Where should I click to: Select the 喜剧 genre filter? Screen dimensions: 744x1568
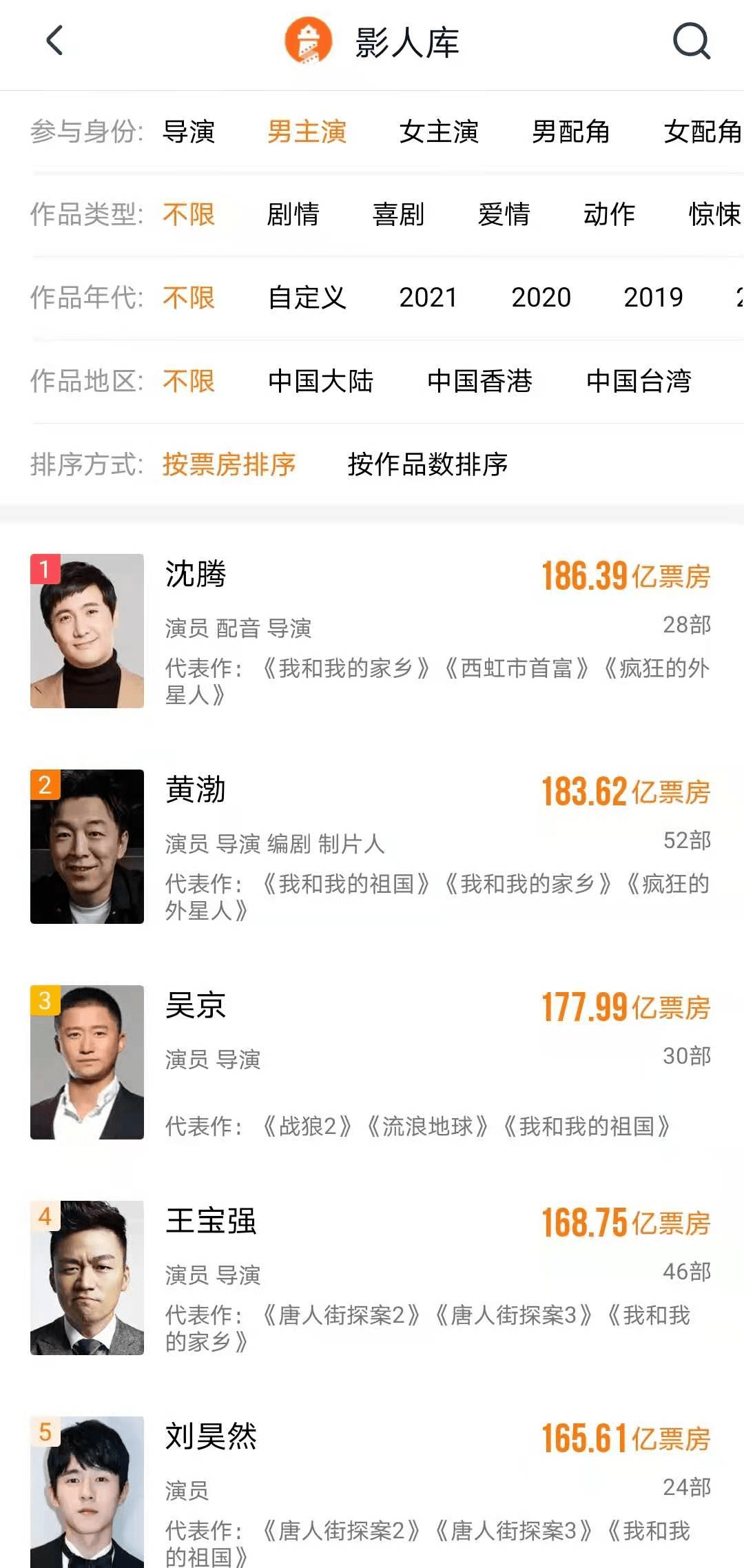click(x=398, y=214)
